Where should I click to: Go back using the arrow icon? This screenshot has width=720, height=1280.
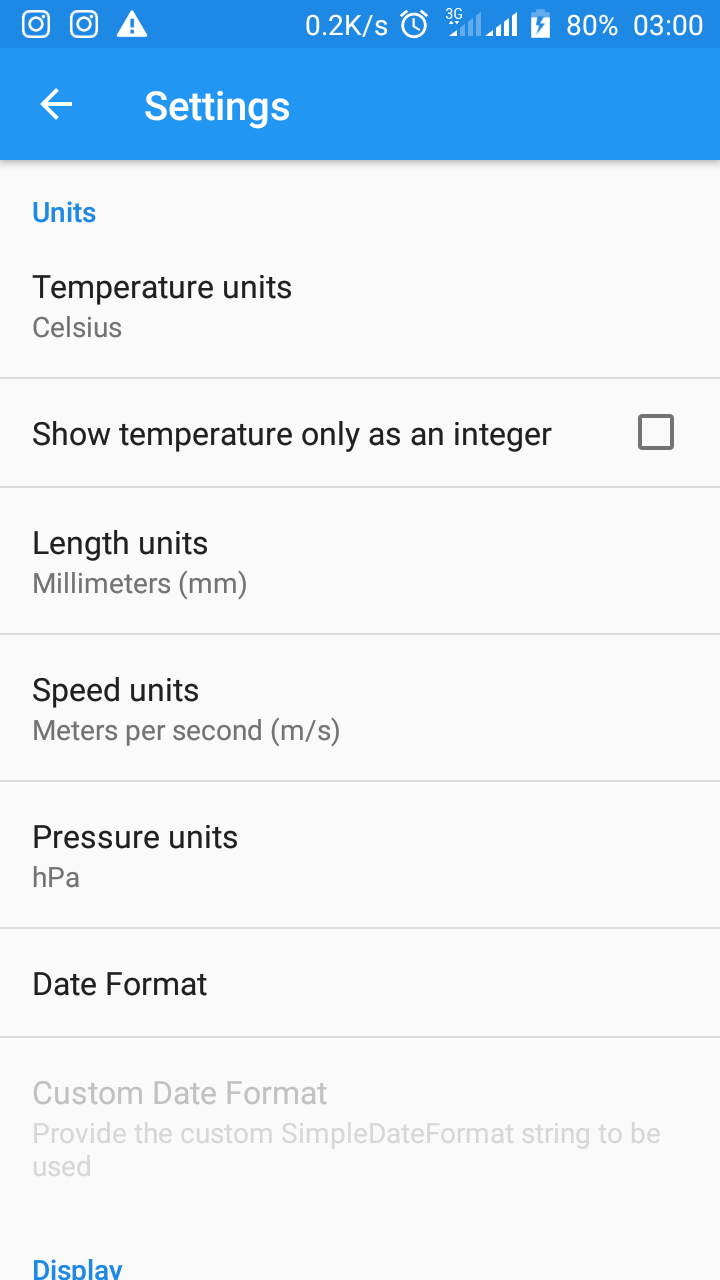[x=56, y=105]
